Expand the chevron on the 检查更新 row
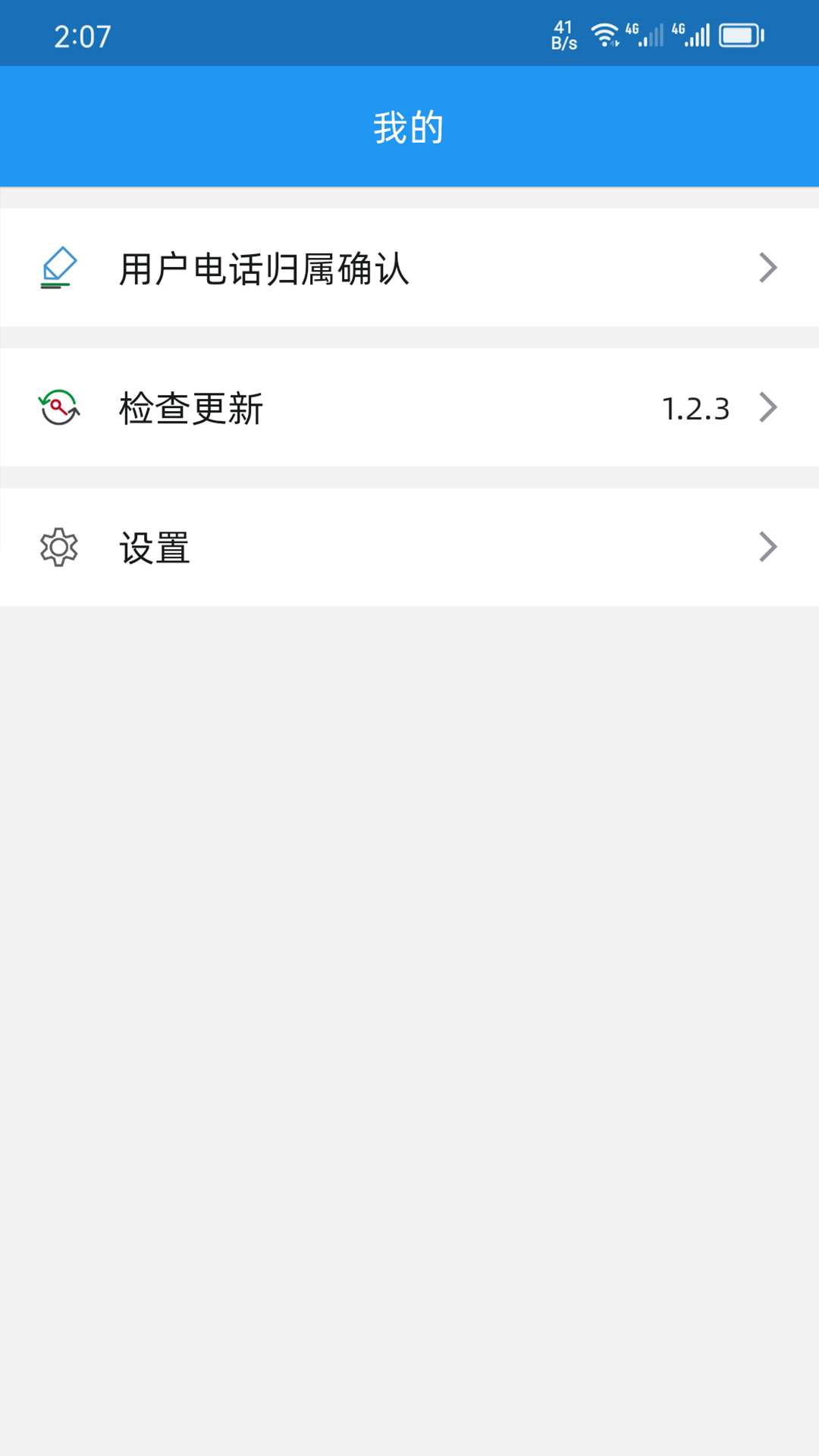 [768, 408]
